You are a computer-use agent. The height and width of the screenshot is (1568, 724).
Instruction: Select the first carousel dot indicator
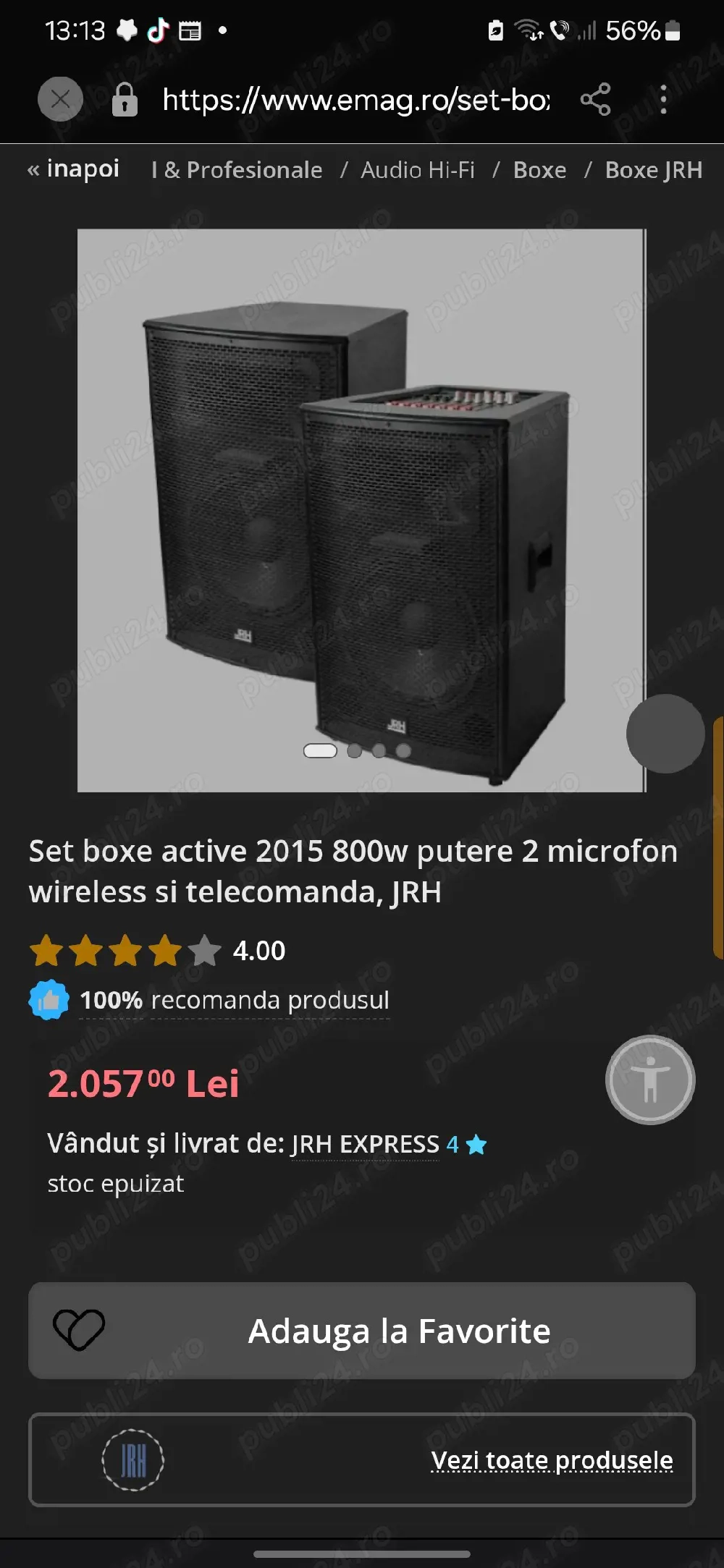point(319,751)
